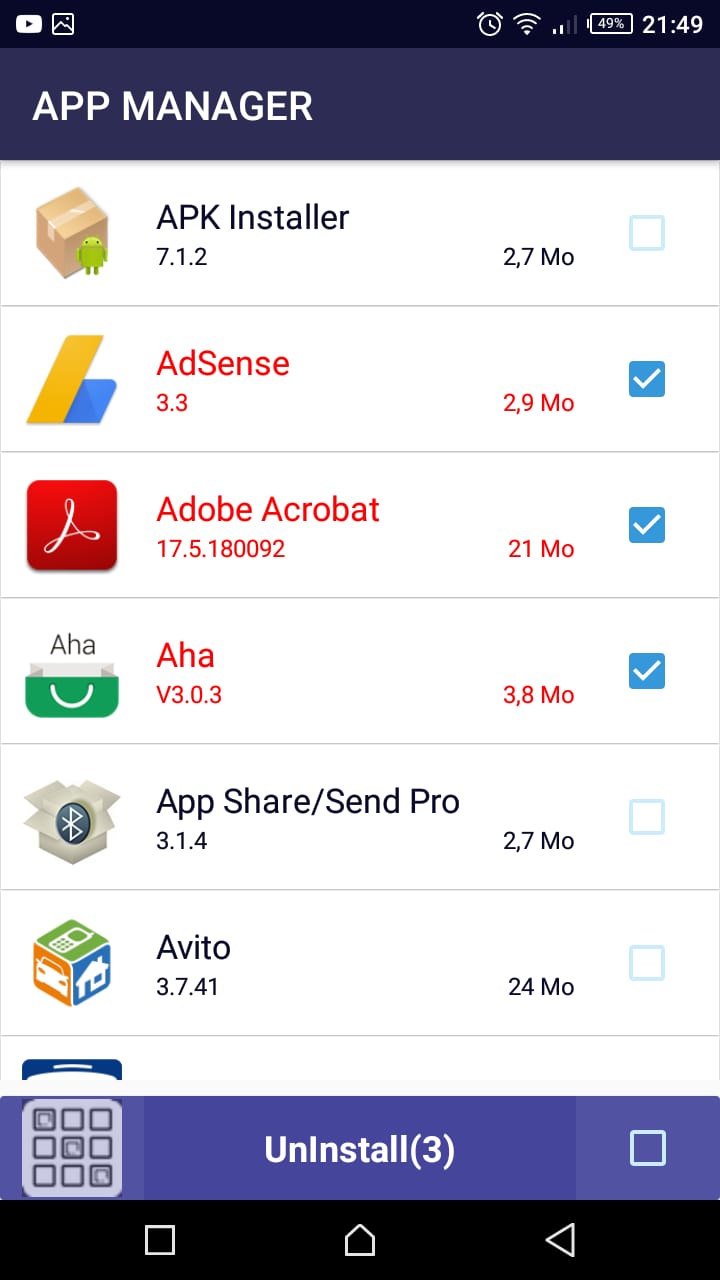This screenshot has height=1280, width=720.
Task: Open the Aha app row
Action: pos(300,672)
